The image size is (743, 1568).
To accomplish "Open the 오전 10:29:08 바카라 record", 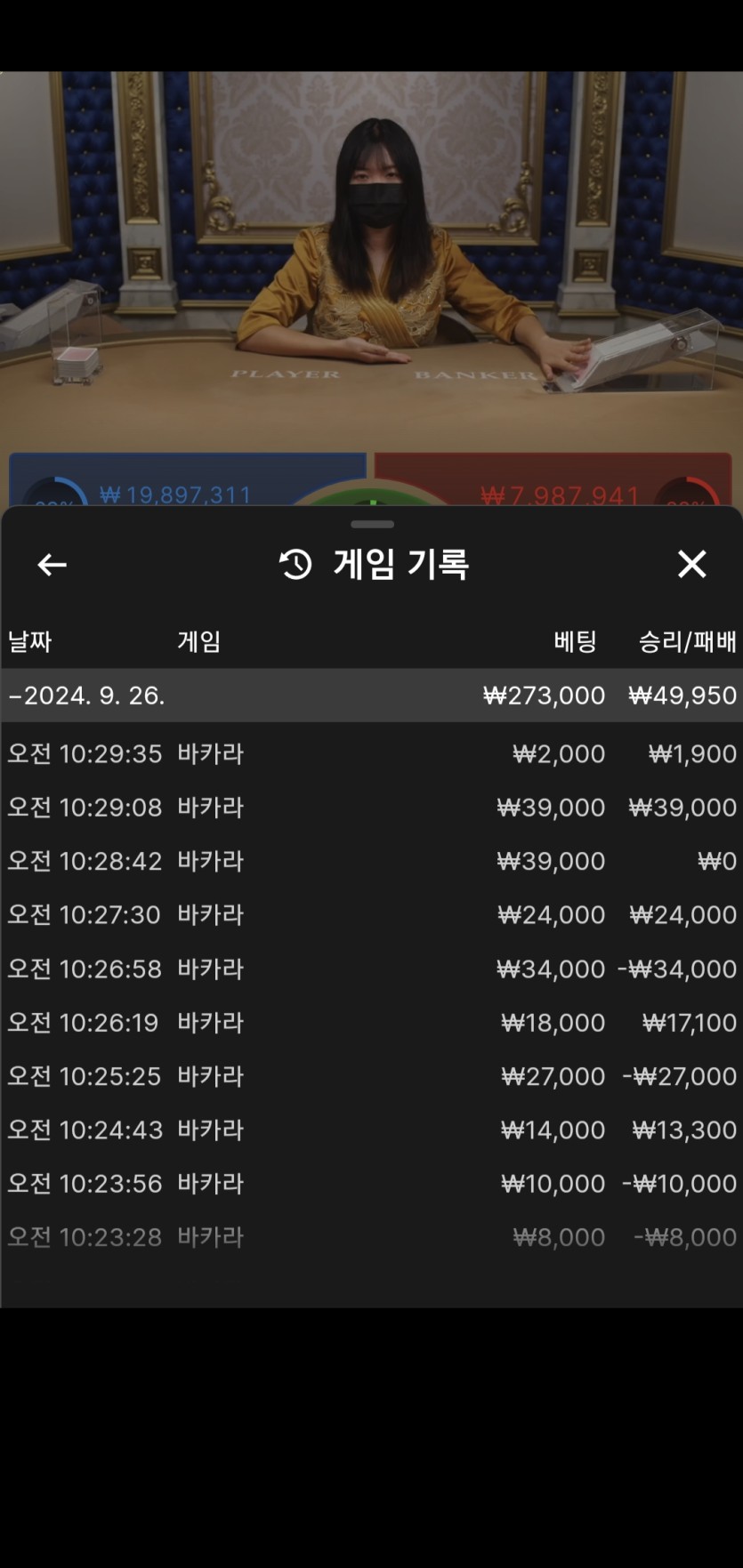I will (x=372, y=807).
